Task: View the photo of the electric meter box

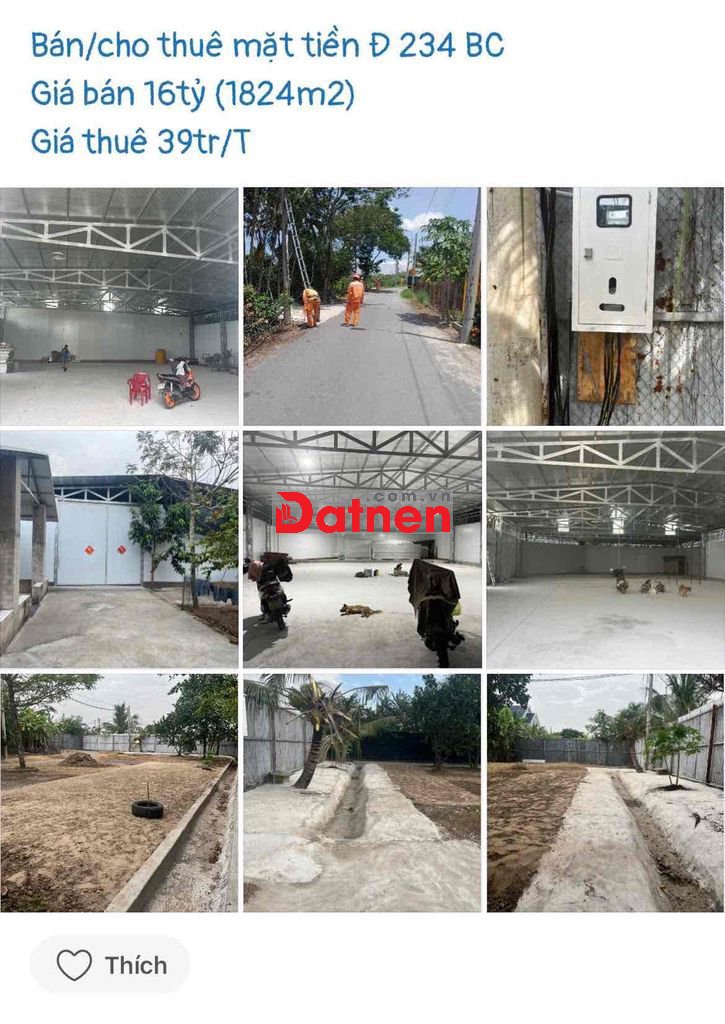Action: point(605,307)
